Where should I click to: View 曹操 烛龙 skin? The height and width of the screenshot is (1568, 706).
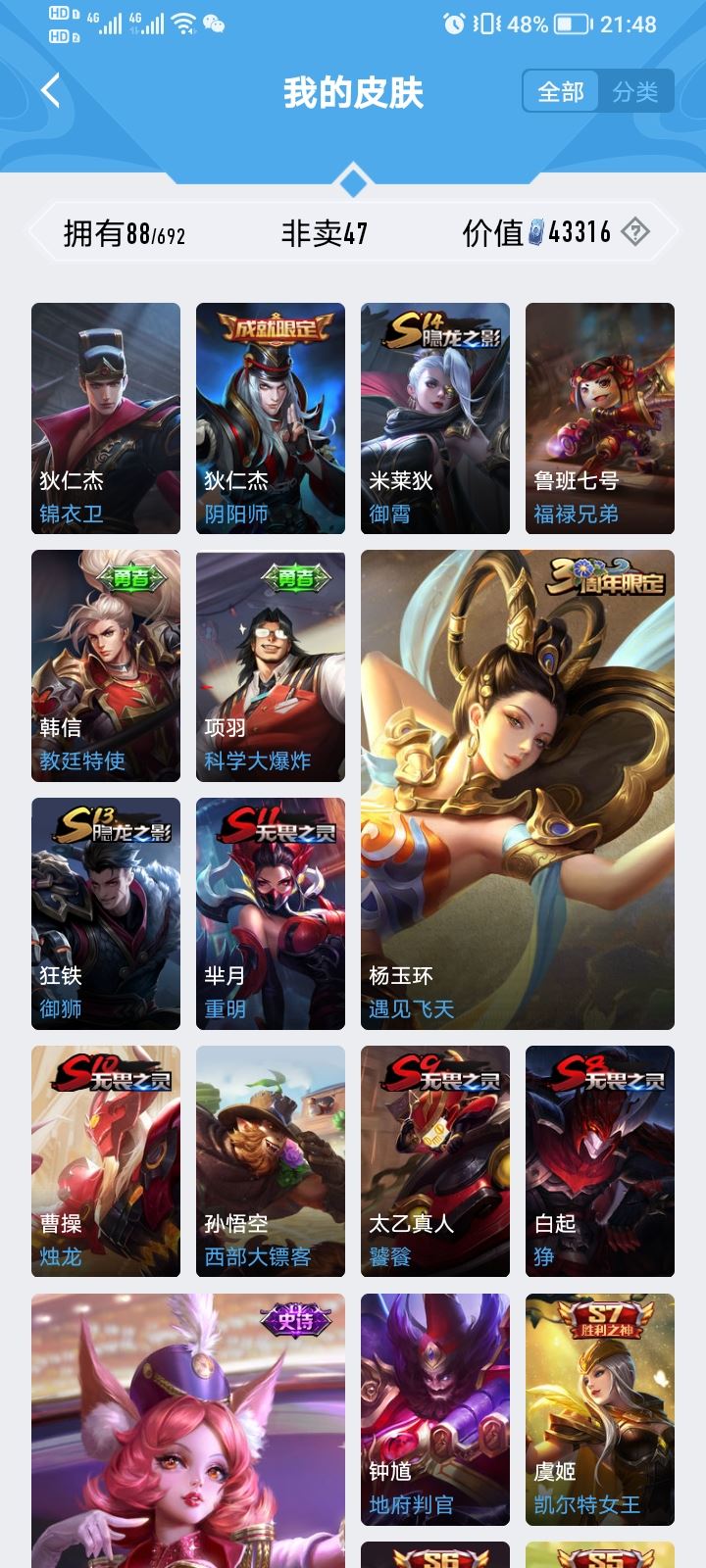tap(106, 1161)
